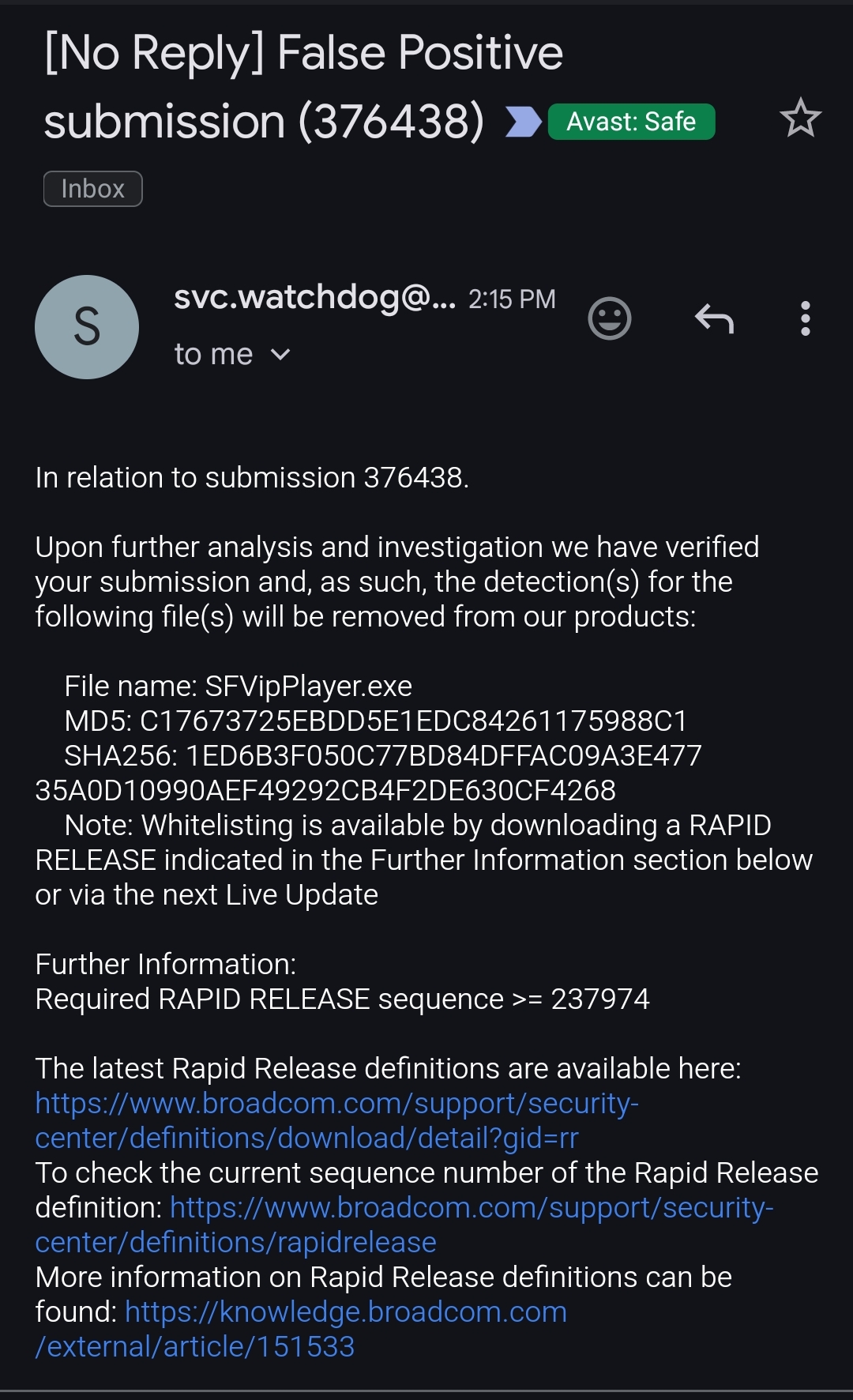Add an emoji reaction

pyautogui.click(x=610, y=319)
